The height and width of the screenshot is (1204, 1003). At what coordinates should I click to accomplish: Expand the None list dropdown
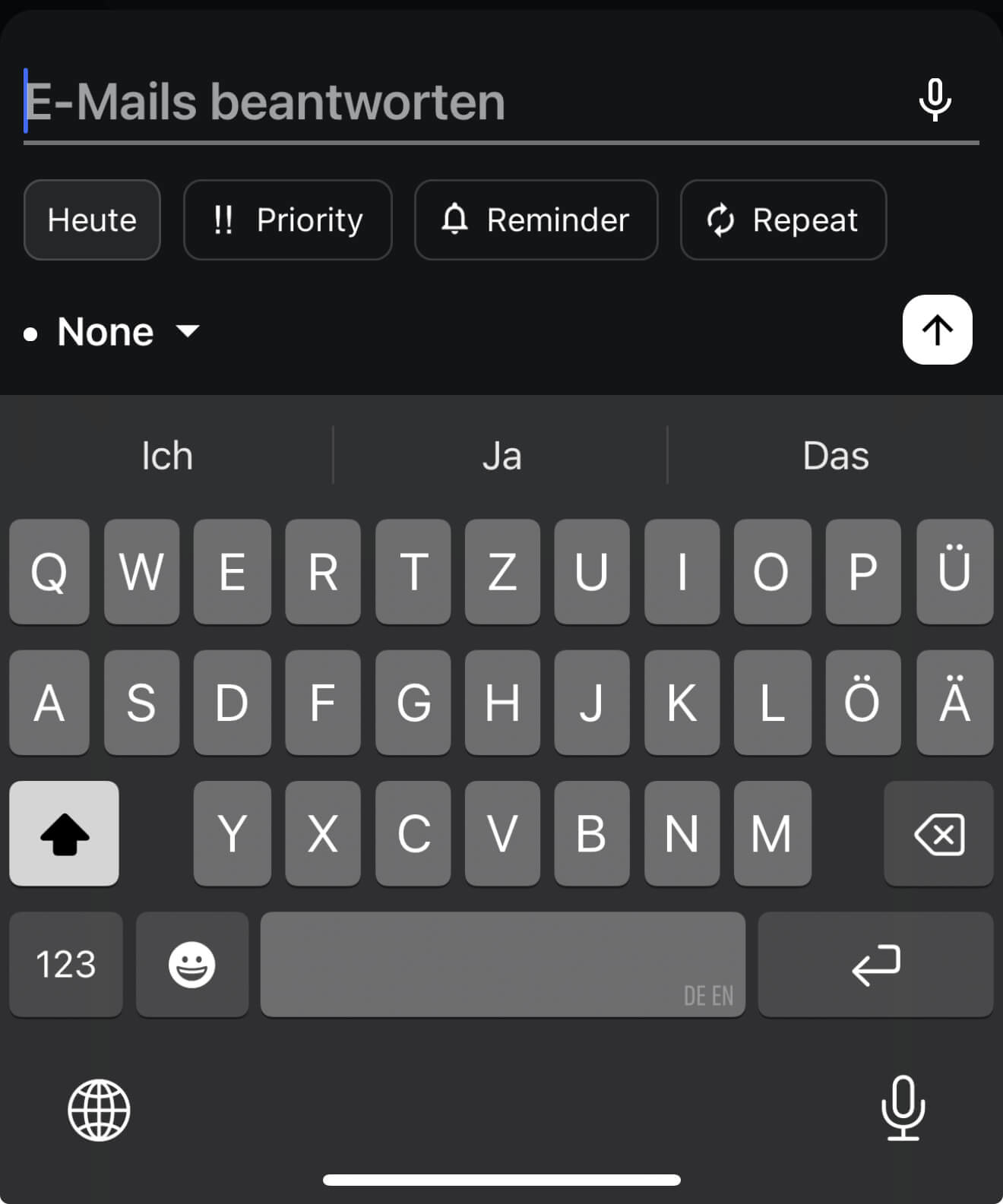tap(114, 332)
